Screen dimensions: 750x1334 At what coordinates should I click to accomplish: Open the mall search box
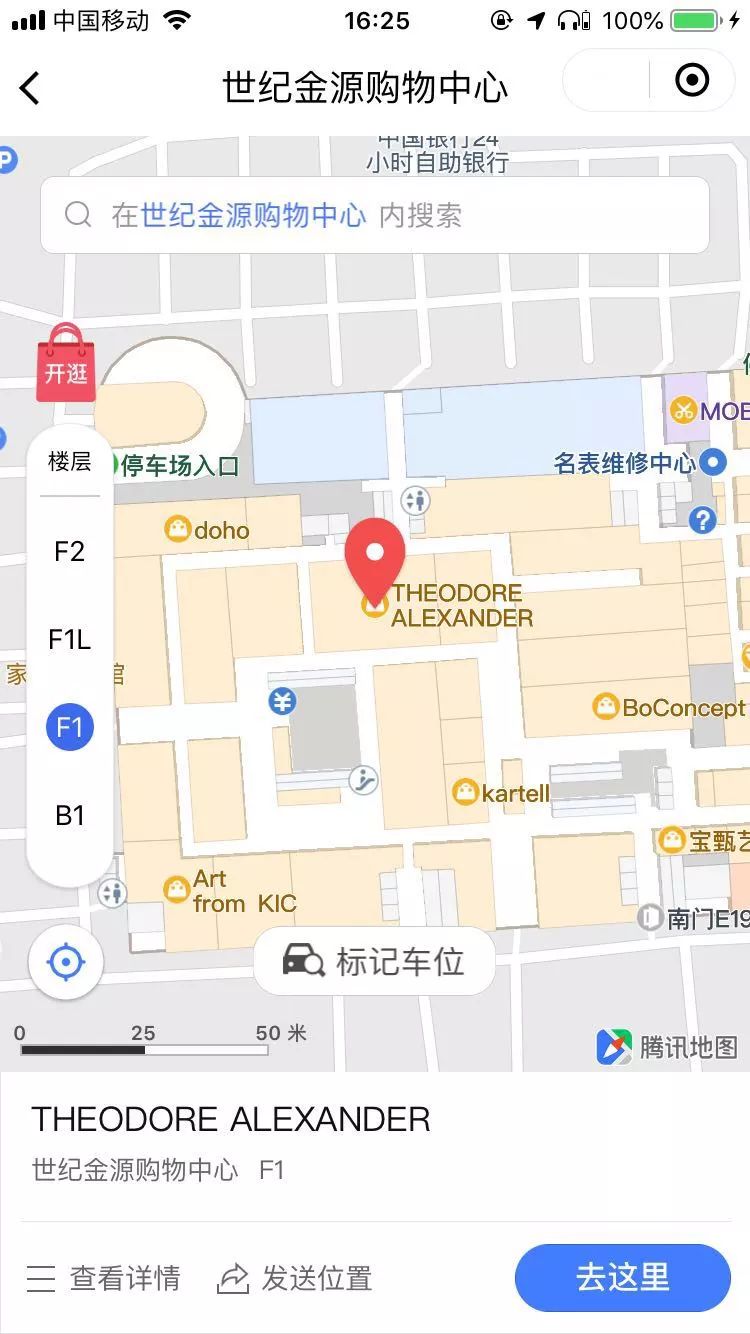click(x=375, y=215)
